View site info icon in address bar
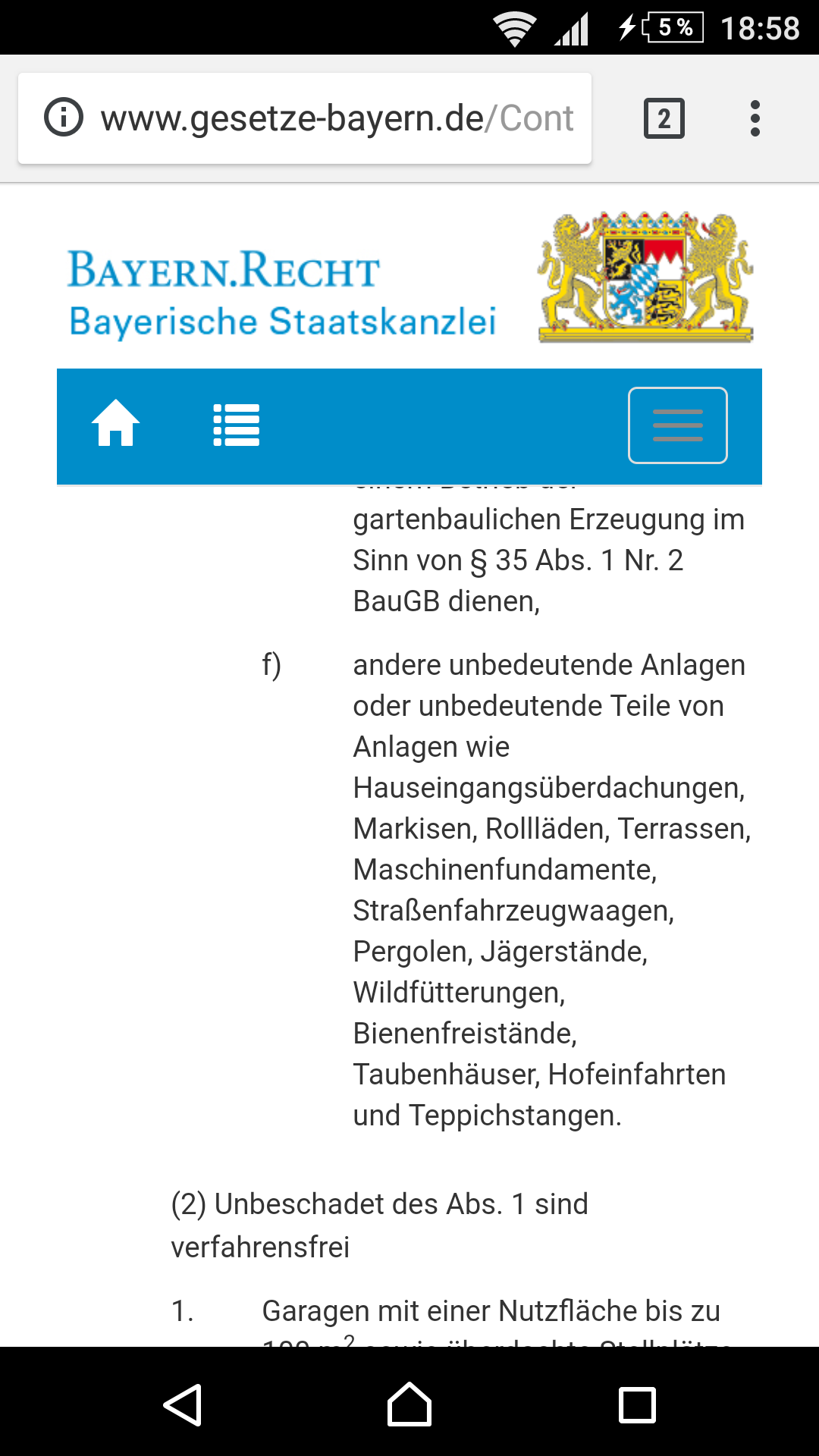The image size is (819, 1456). (x=64, y=118)
